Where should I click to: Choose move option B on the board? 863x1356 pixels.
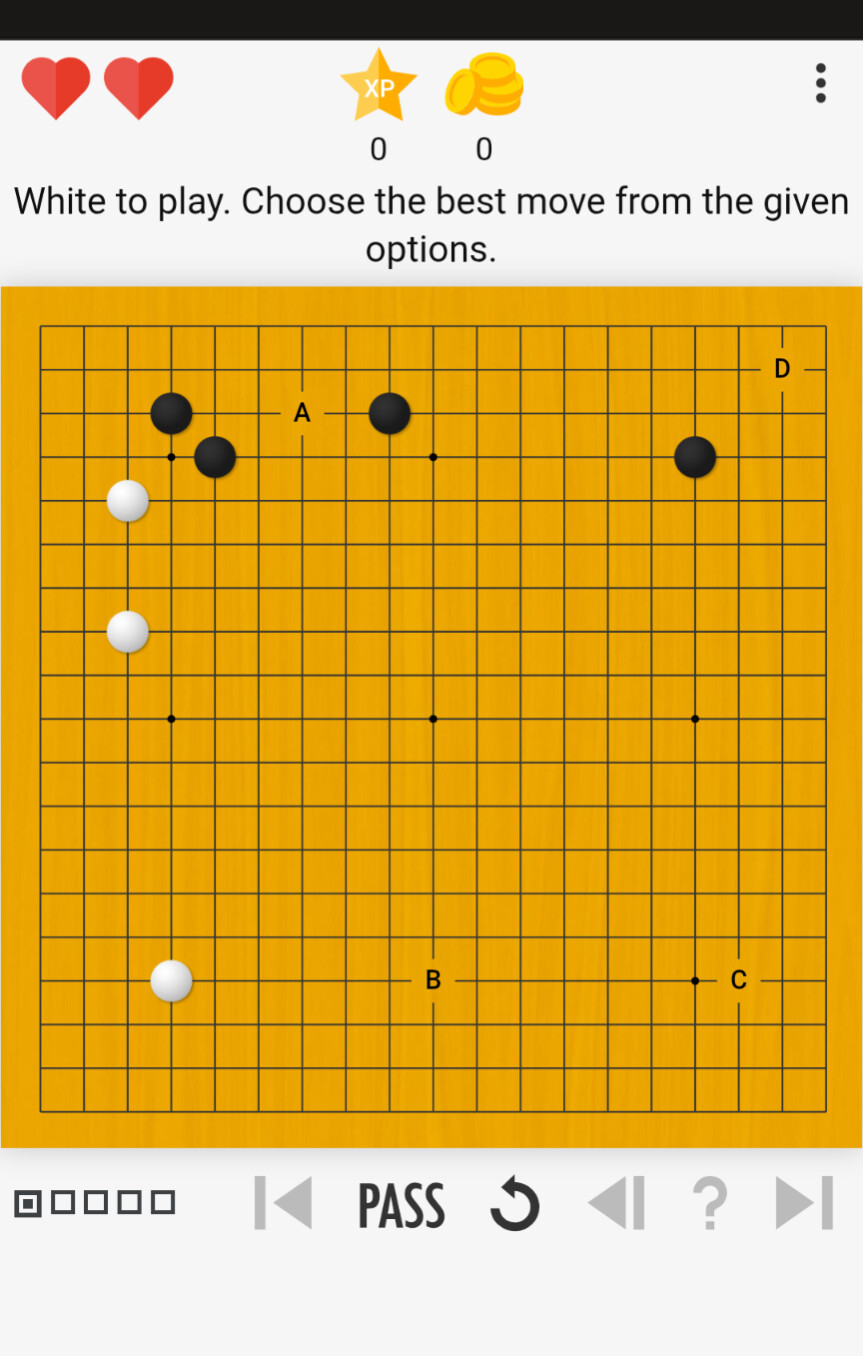(433, 980)
